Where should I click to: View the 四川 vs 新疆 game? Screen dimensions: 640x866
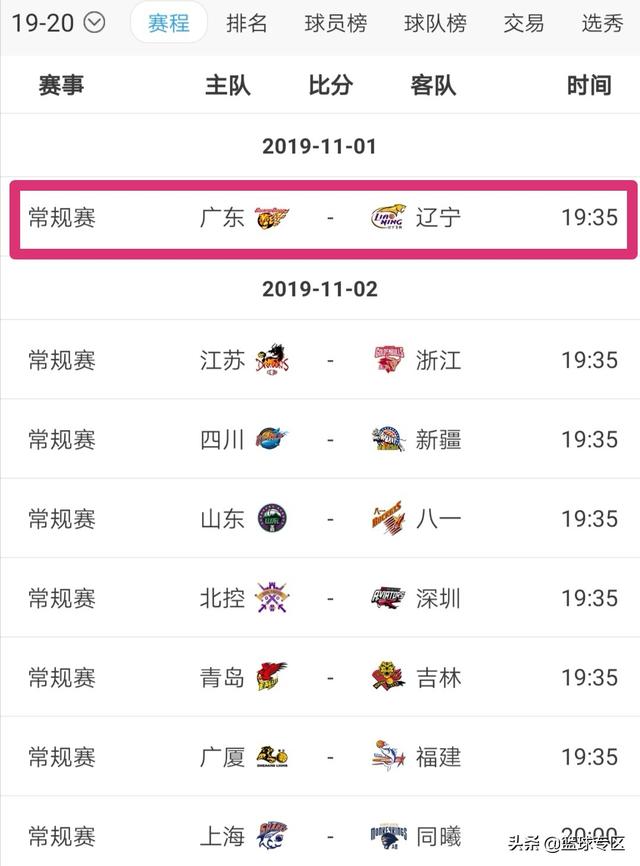pos(322,439)
